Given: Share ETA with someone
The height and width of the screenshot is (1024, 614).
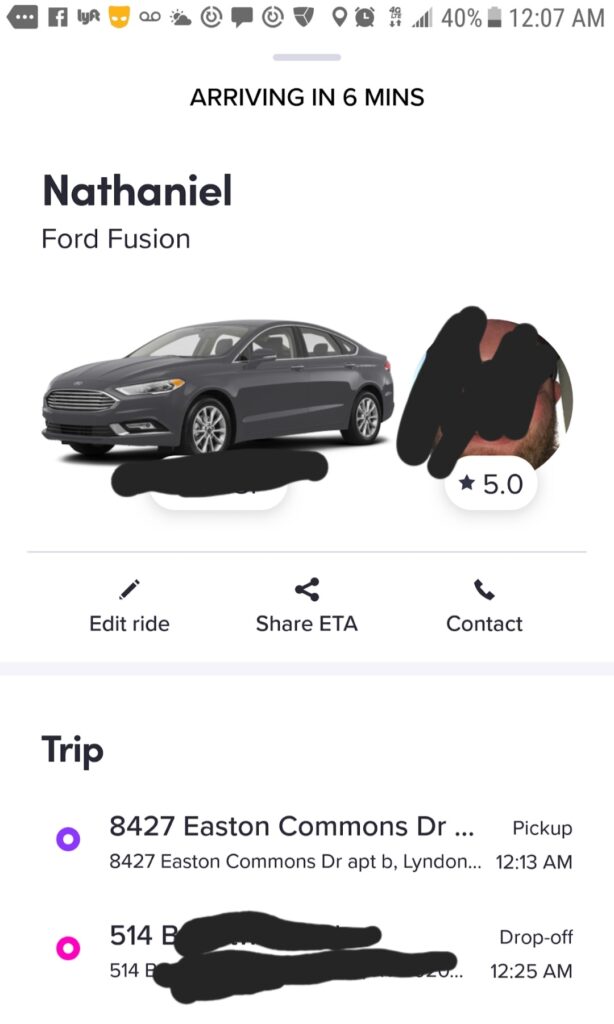Looking at the screenshot, I should 306,607.
